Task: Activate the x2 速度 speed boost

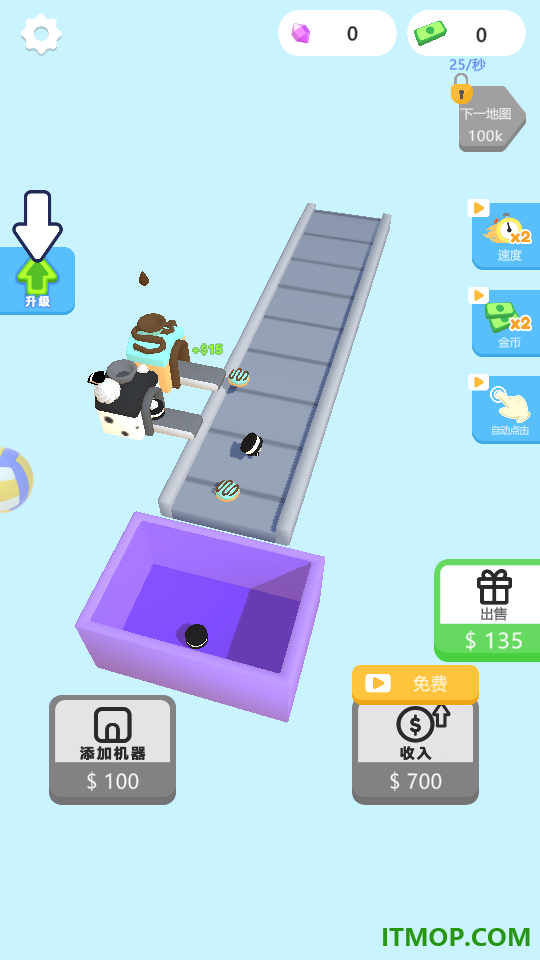Action: (x=506, y=236)
